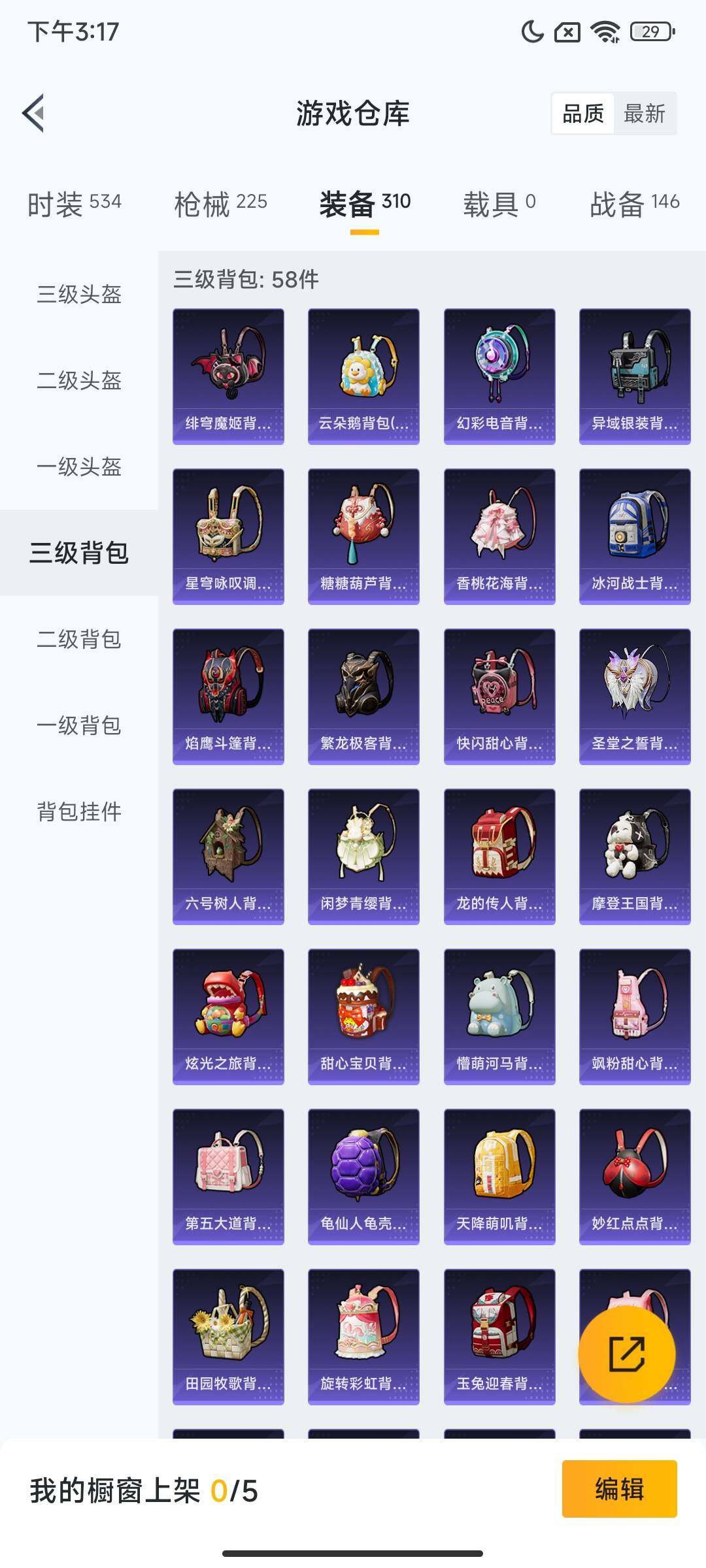Select the 一级头盔 filter category
The width and height of the screenshot is (706, 1568).
(78, 466)
